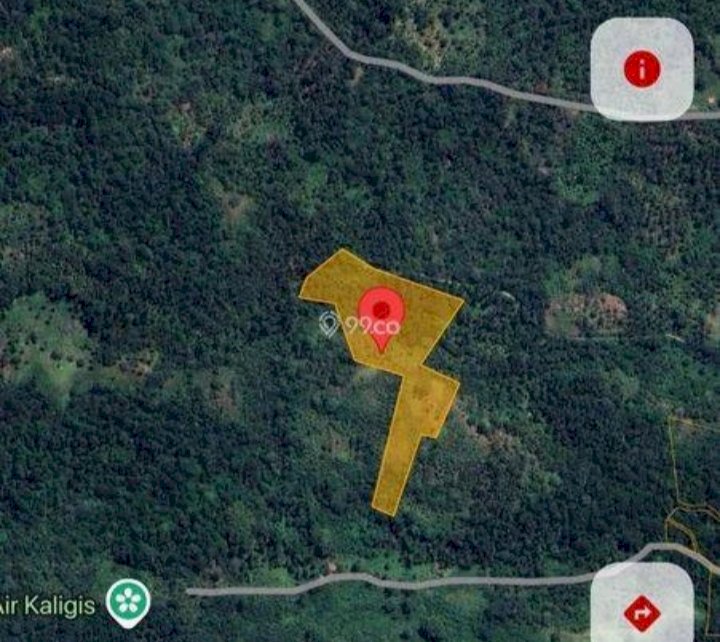This screenshot has width=720, height=642.
Task: Open directions with the red arrow button
Action: (x=641, y=610)
